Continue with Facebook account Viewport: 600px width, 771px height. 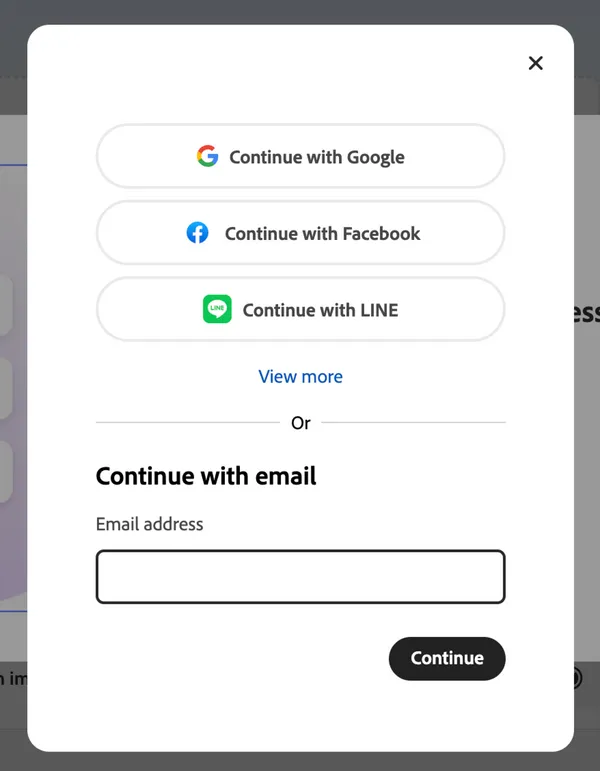pyautogui.click(x=300, y=233)
